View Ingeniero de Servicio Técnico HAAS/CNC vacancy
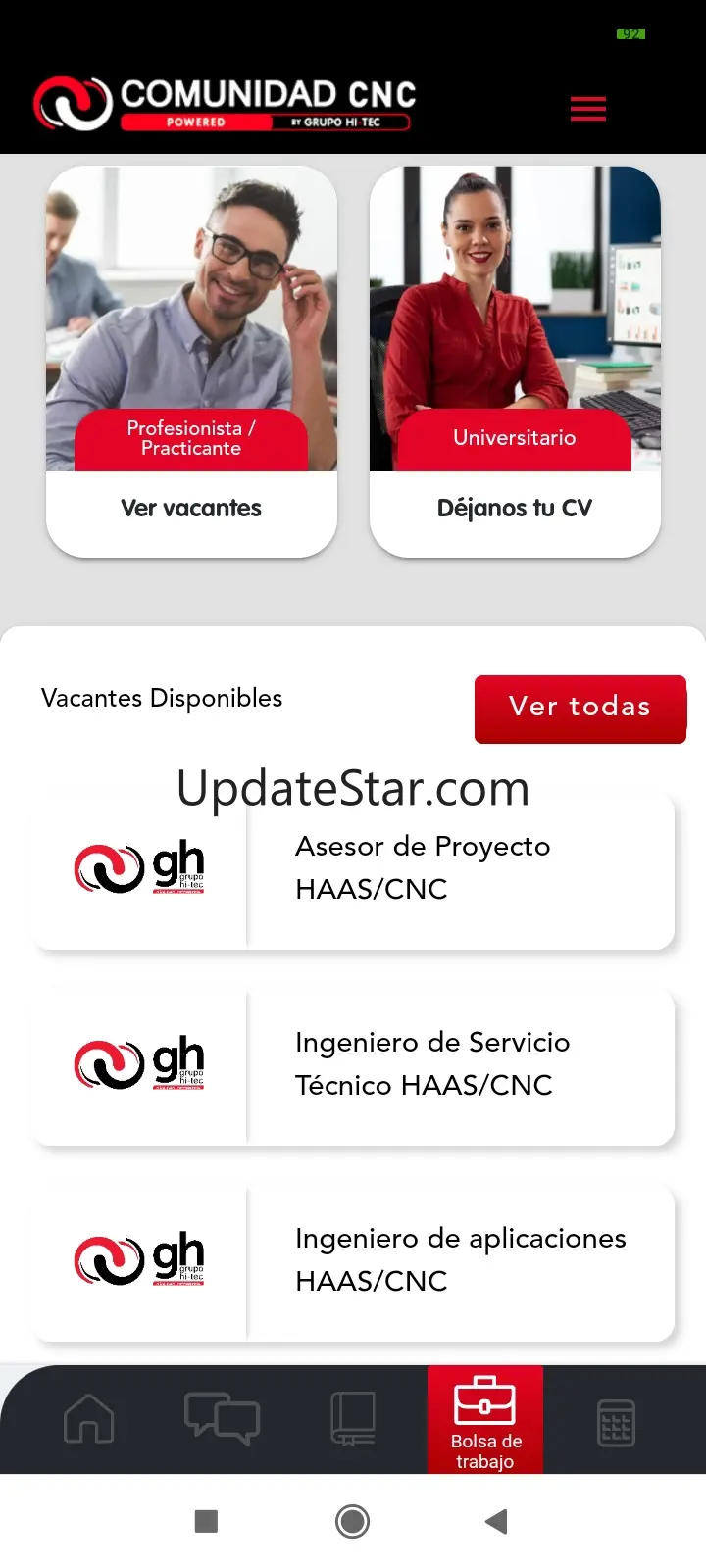This screenshot has height=1568, width=706. point(353,1065)
